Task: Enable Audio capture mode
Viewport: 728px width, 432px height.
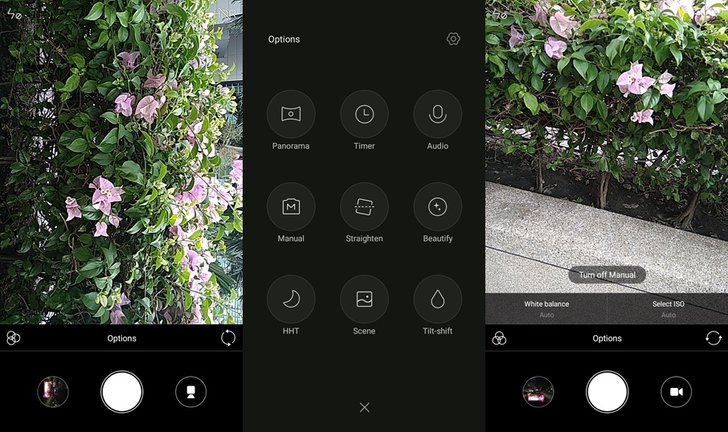Action: (x=437, y=114)
